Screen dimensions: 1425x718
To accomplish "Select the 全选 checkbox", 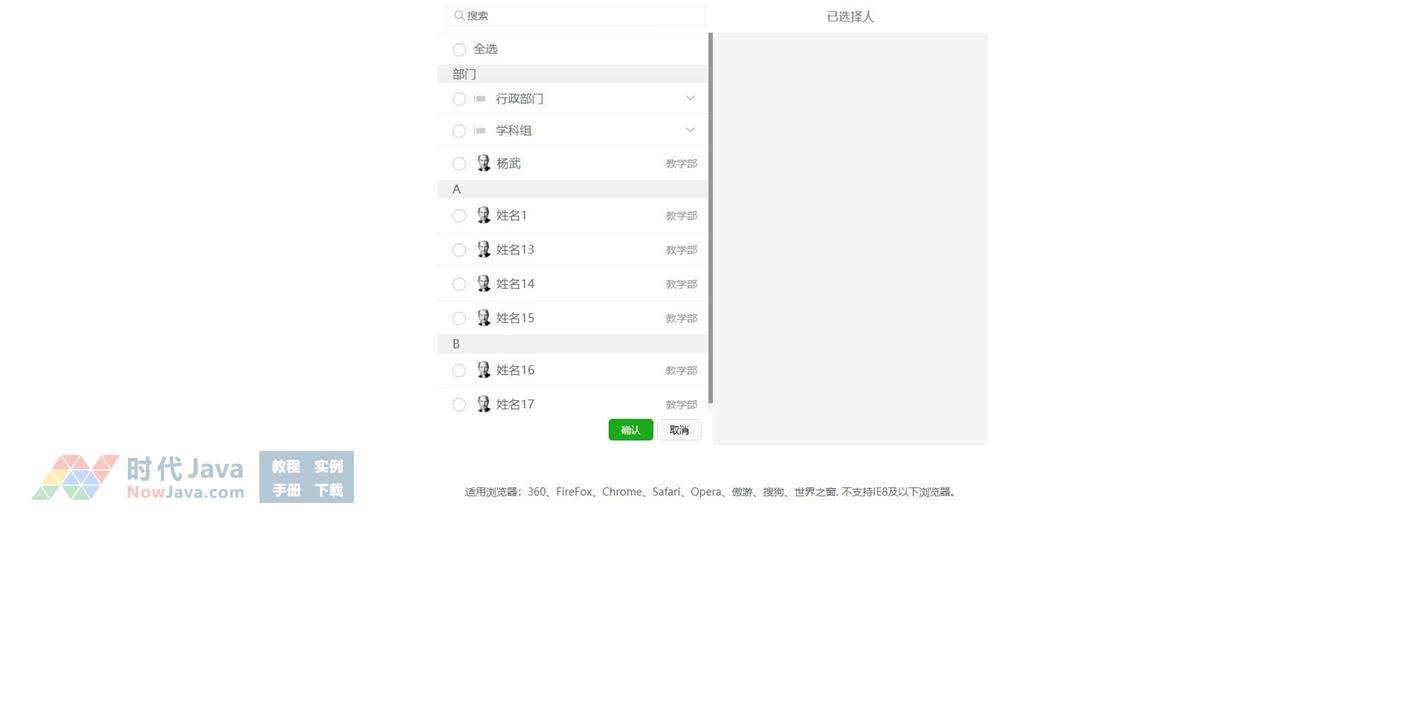I will click(x=459, y=49).
